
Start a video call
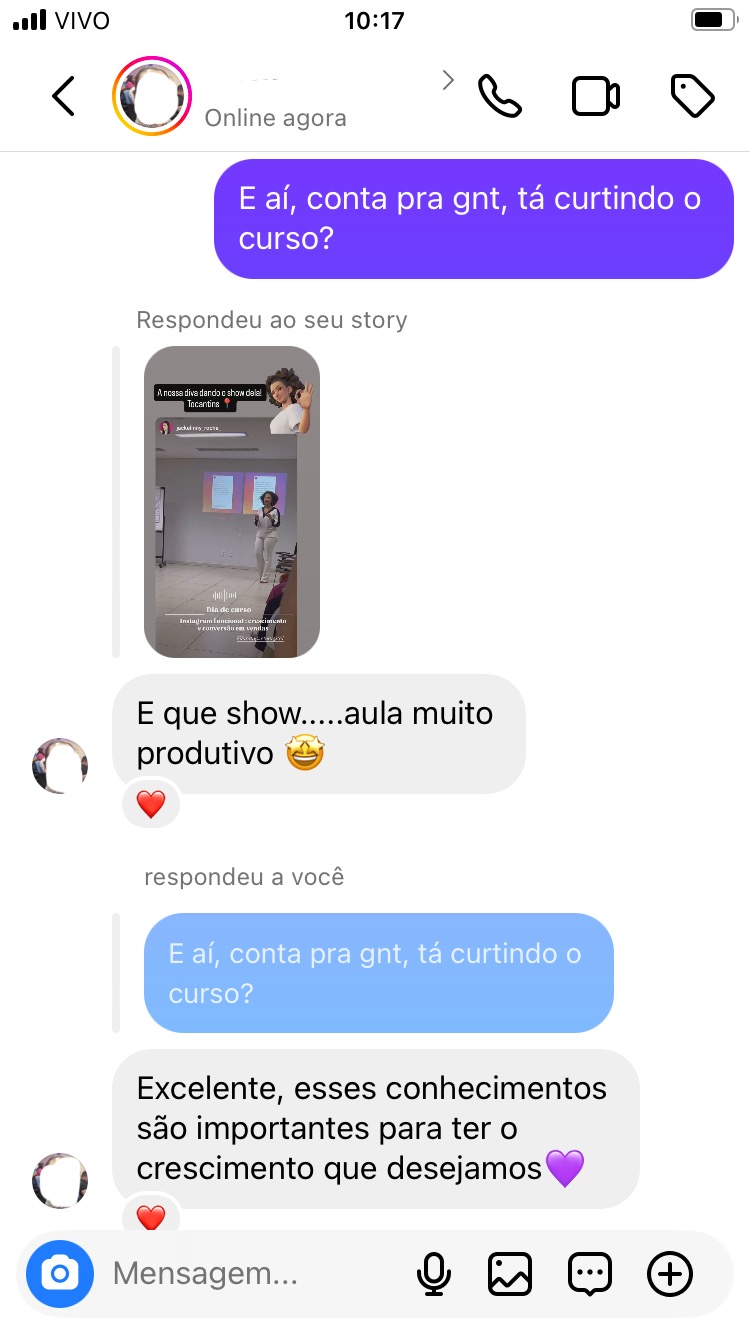pos(595,97)
